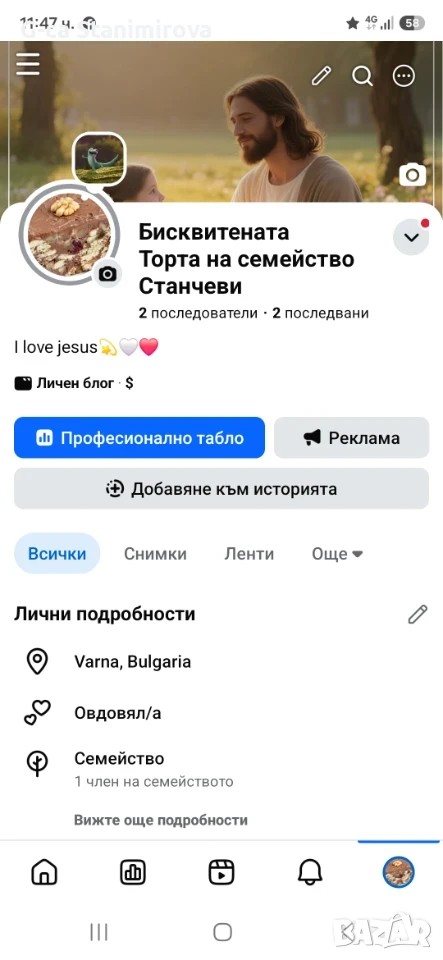Change the cover photo with the camera icon

(x=412, y=176)
